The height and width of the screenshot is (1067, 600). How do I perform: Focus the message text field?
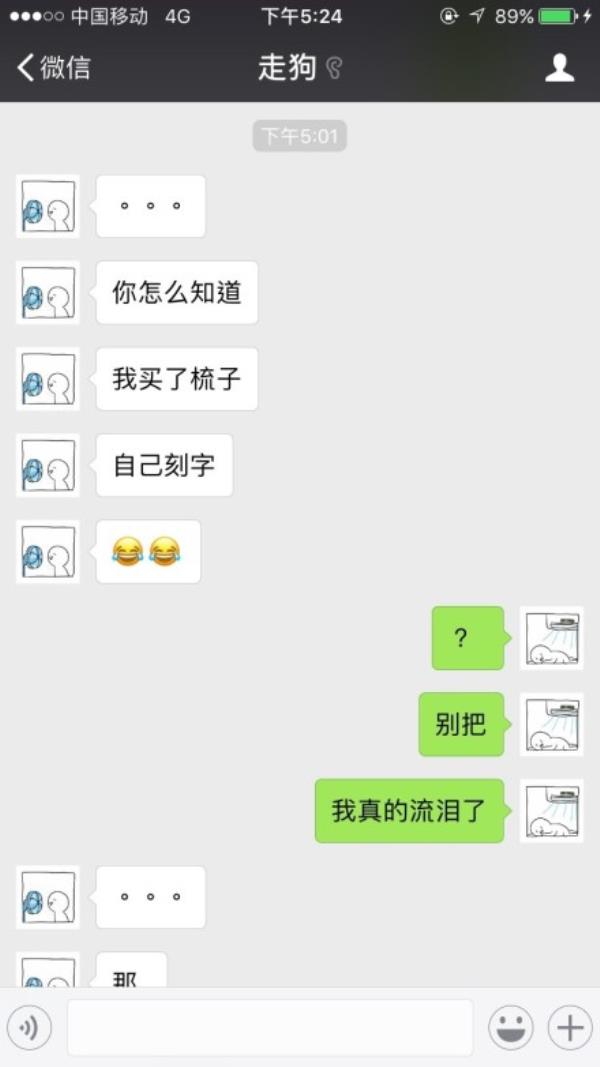tap(270, 1028)
